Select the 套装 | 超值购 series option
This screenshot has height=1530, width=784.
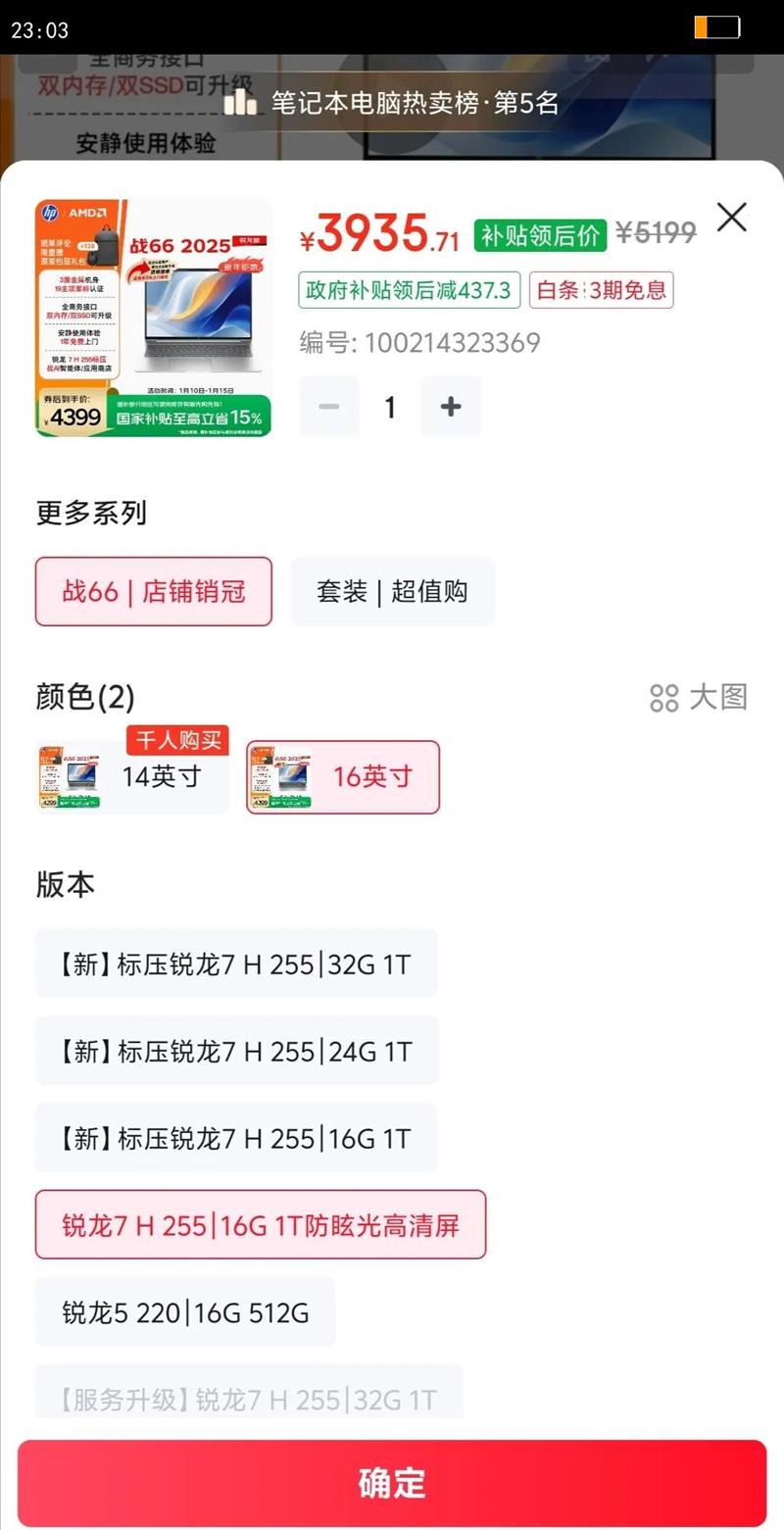coord(392,591)
